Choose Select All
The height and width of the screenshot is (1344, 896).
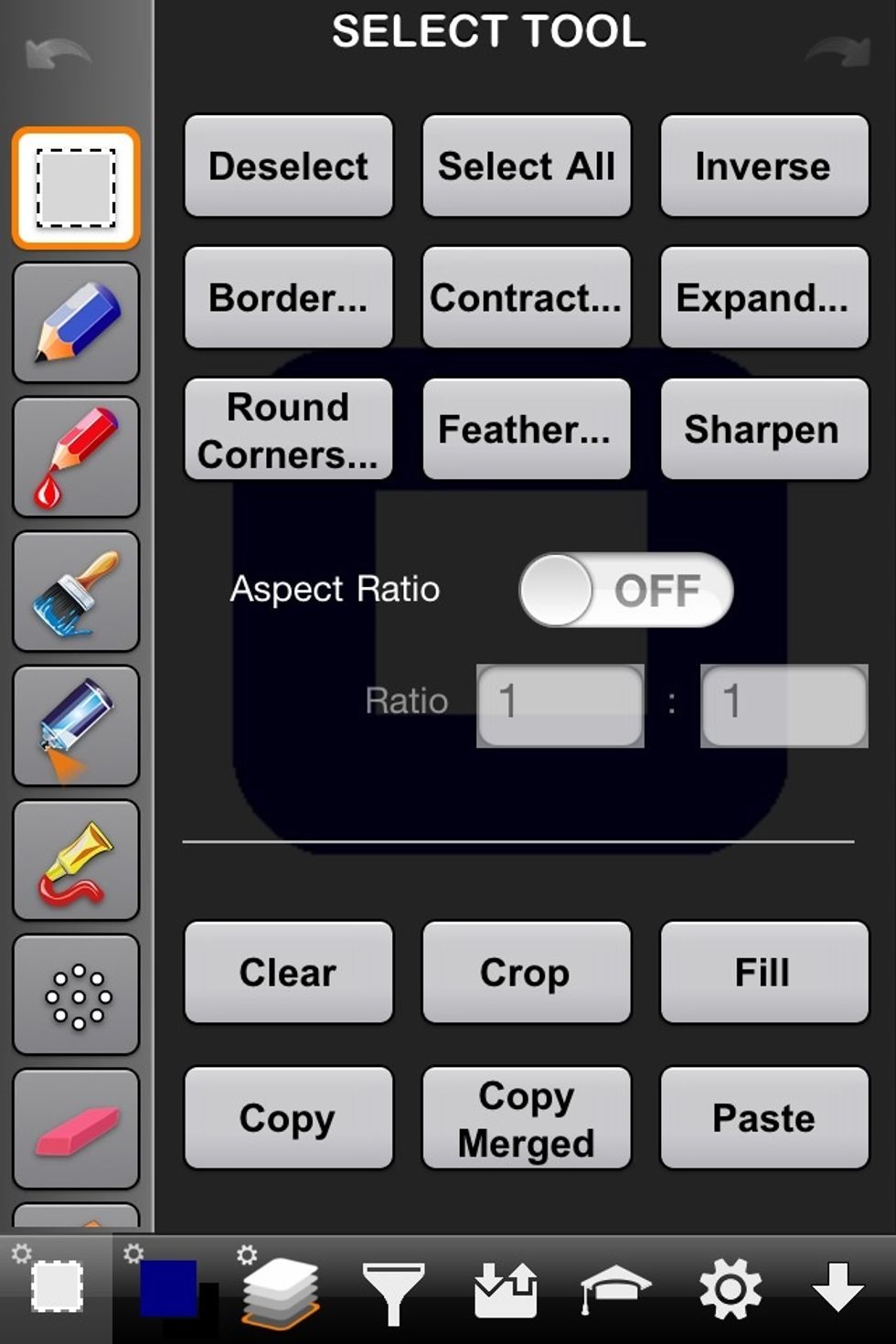pyautogui.click(x=526, y=166)
